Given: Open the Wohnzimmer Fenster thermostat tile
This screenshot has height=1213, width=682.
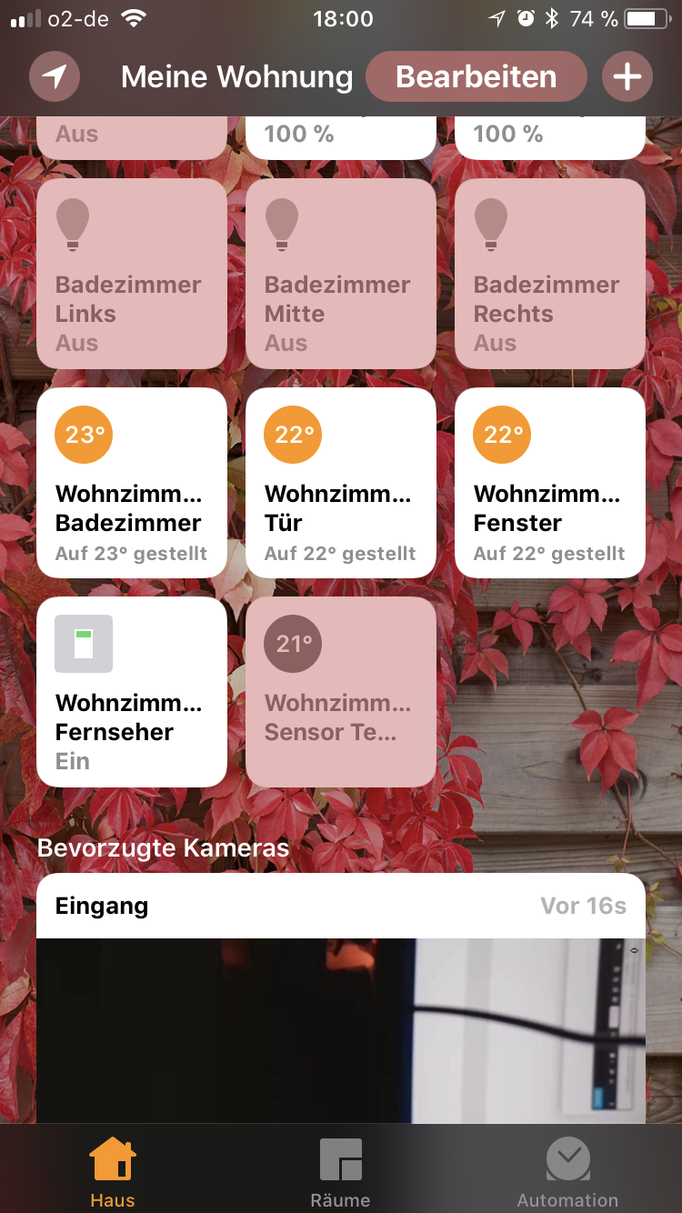Looking at the screenshot, I should pos(549,482).
